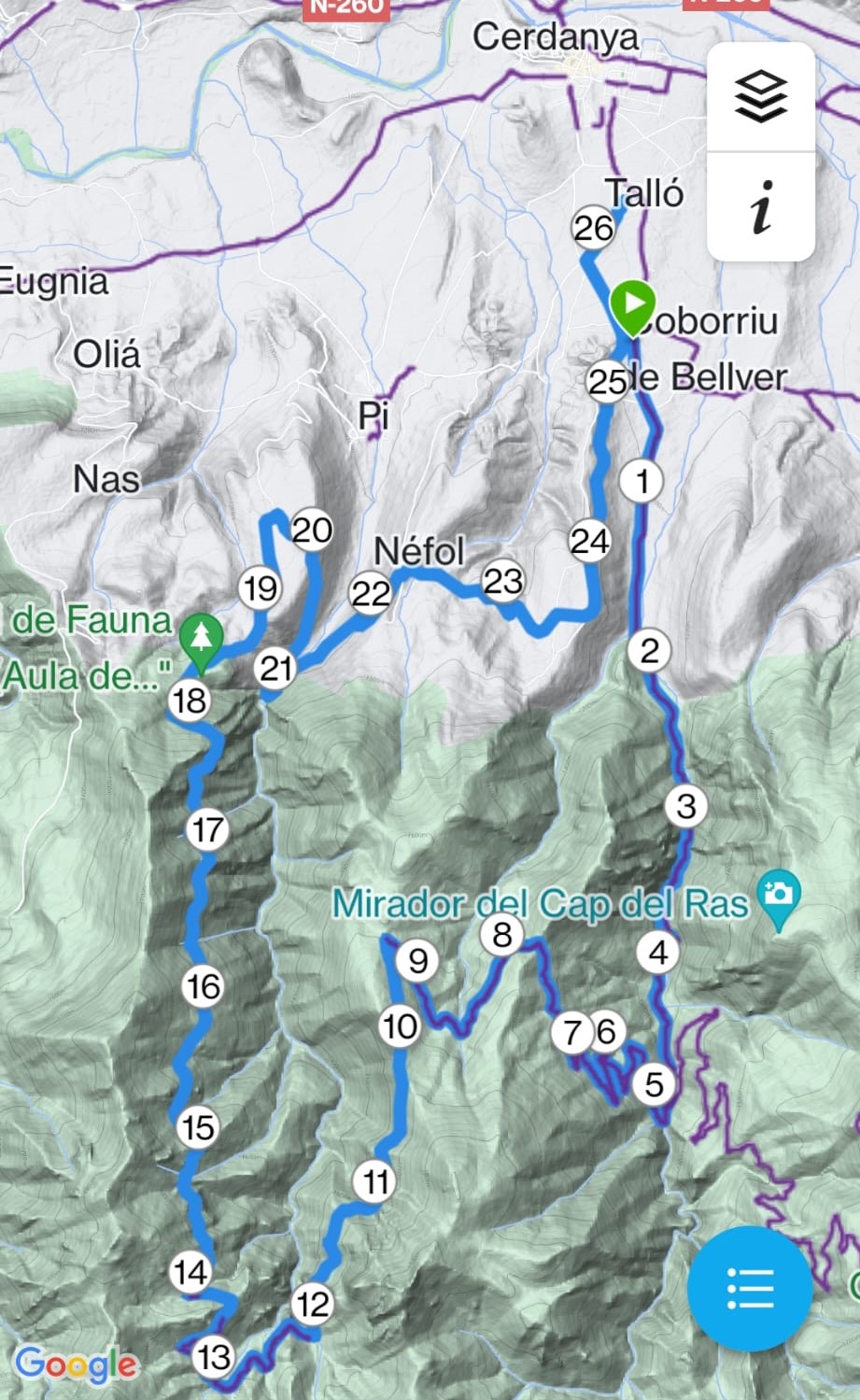The height and width of the screenshot is (1400, 860).
Task: Open the map layers selector
Action: pos(760,97)
